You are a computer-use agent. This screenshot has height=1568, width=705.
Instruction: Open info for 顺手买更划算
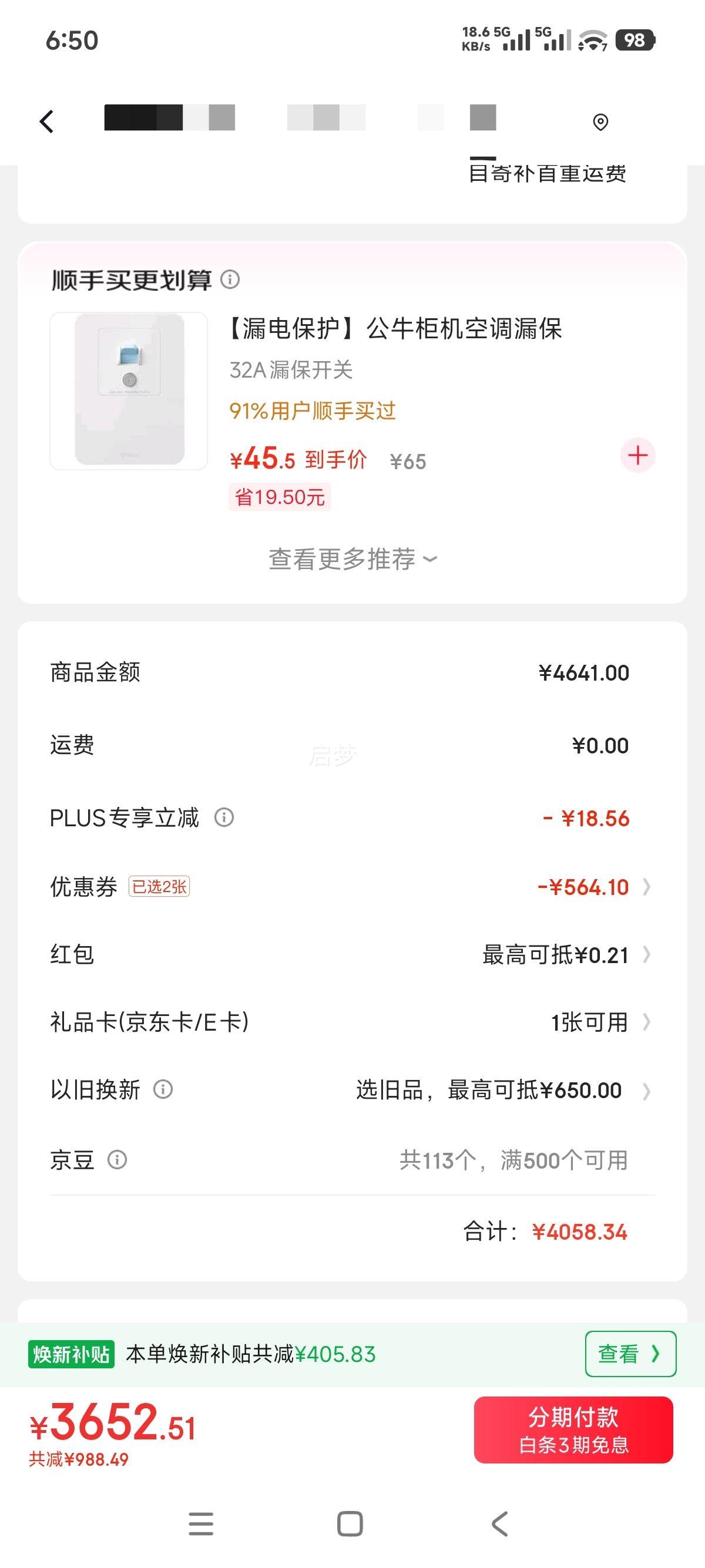[x=230, y=280]
